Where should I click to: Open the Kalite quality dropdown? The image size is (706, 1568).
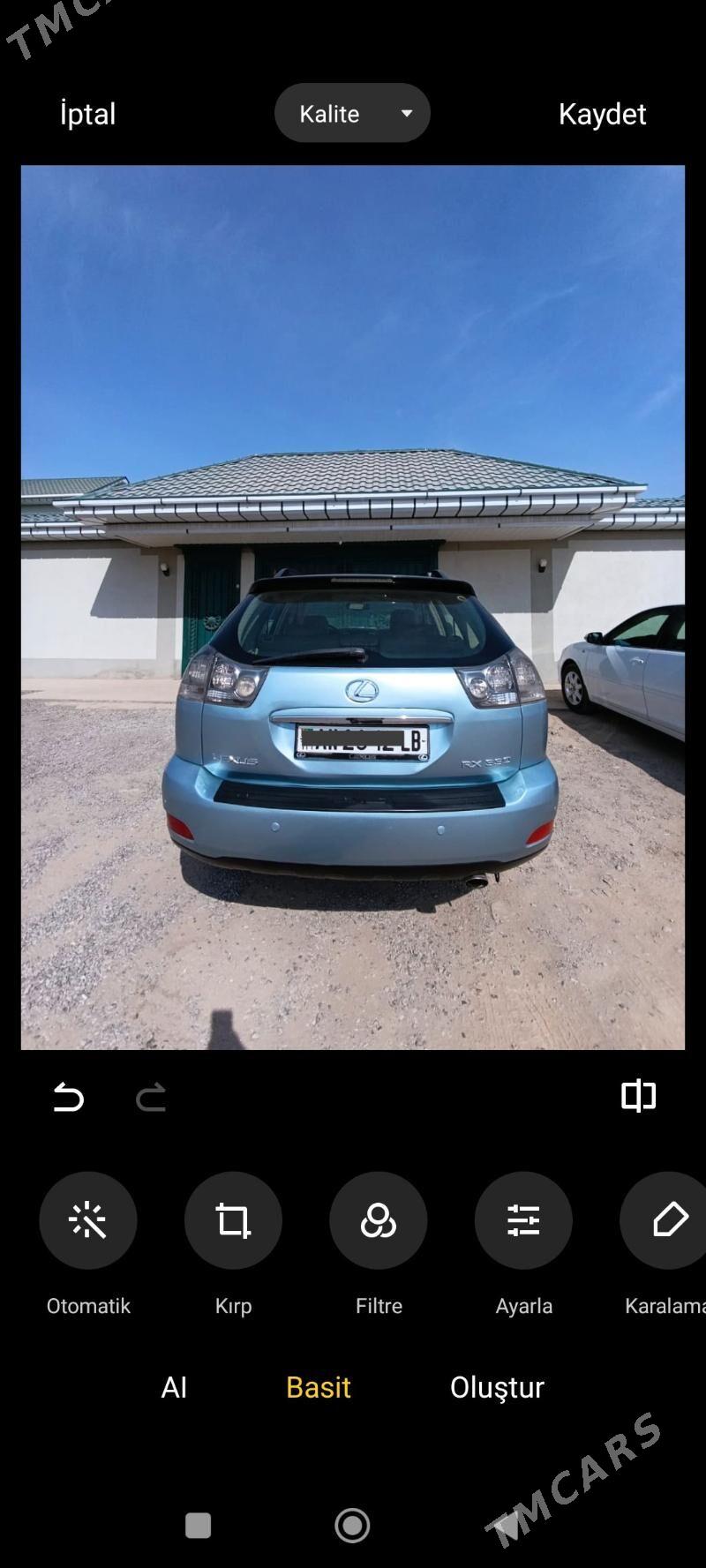pyautogui.click(x=352, y=113)
